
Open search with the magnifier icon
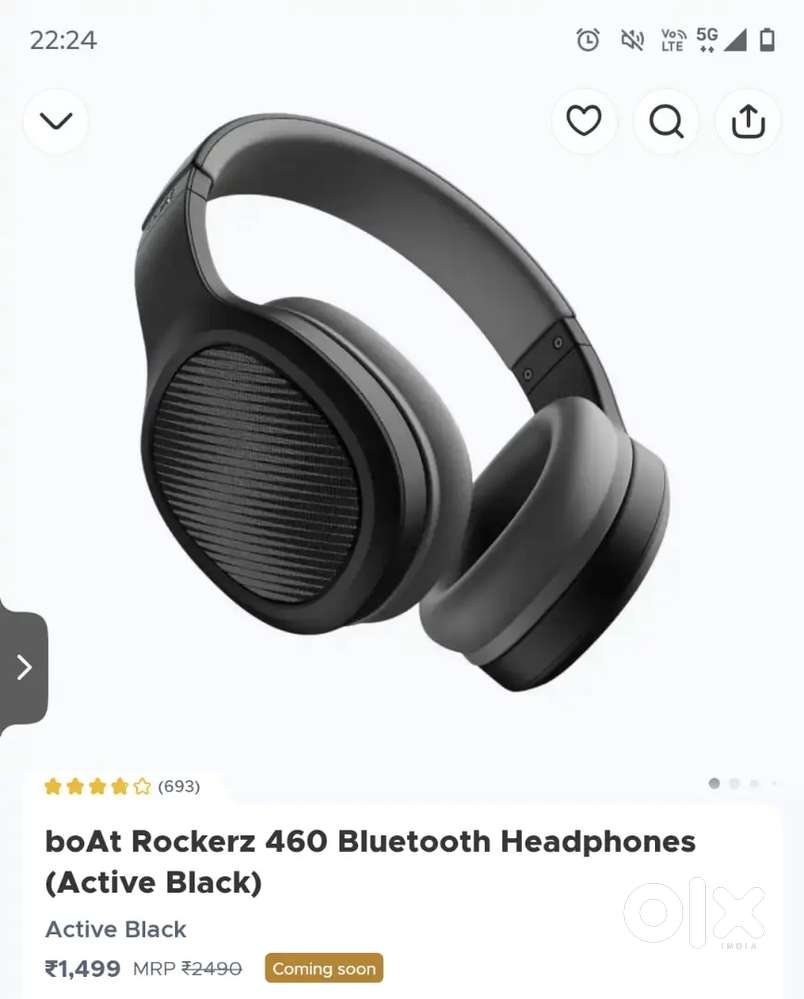(x=666, y=122)
